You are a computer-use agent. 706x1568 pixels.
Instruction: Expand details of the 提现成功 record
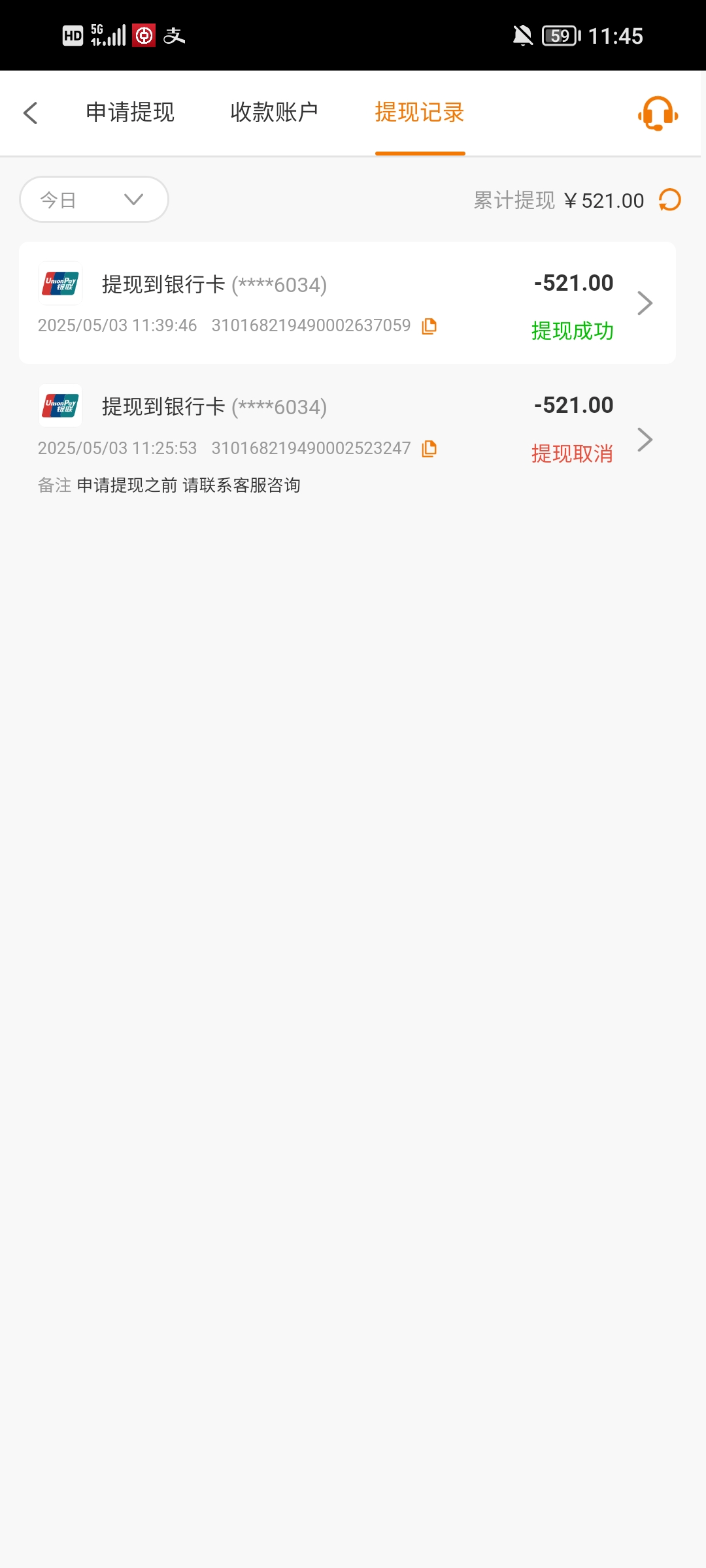tap(645, 302)
